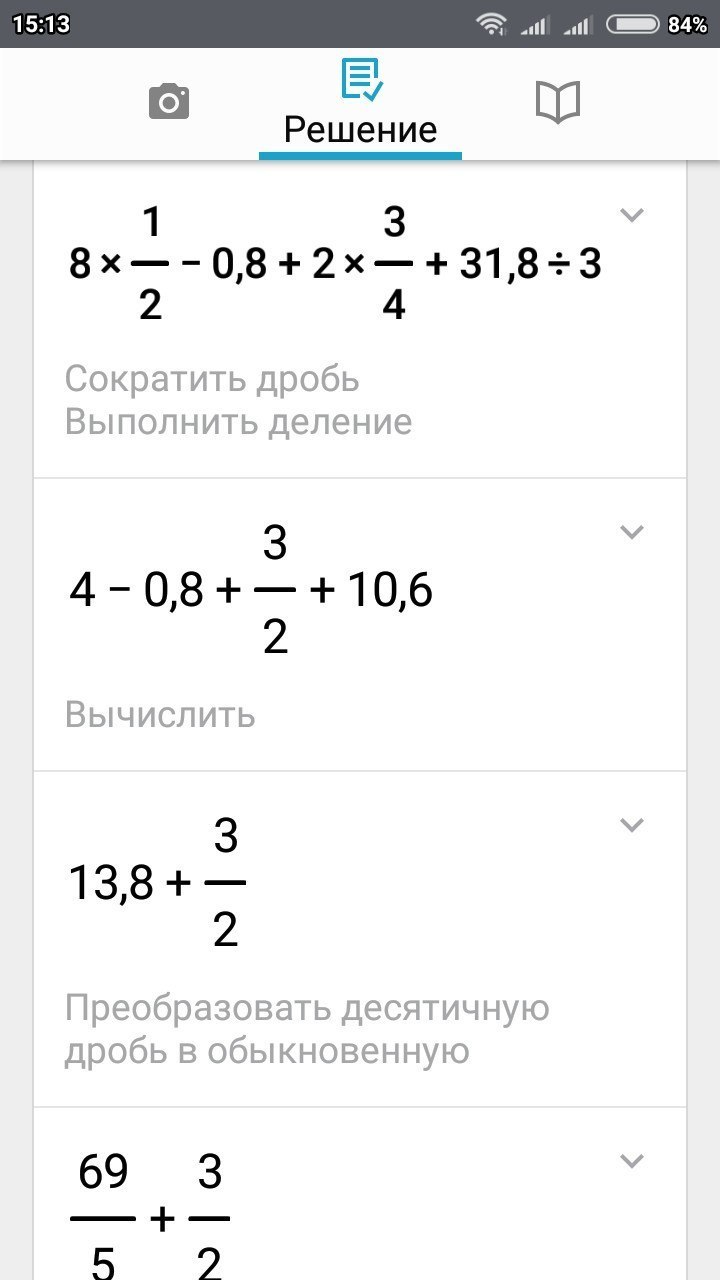This screenshot has width=720, height=1280.
Task: Switch to the camera tab
Action: pos(169,102)
